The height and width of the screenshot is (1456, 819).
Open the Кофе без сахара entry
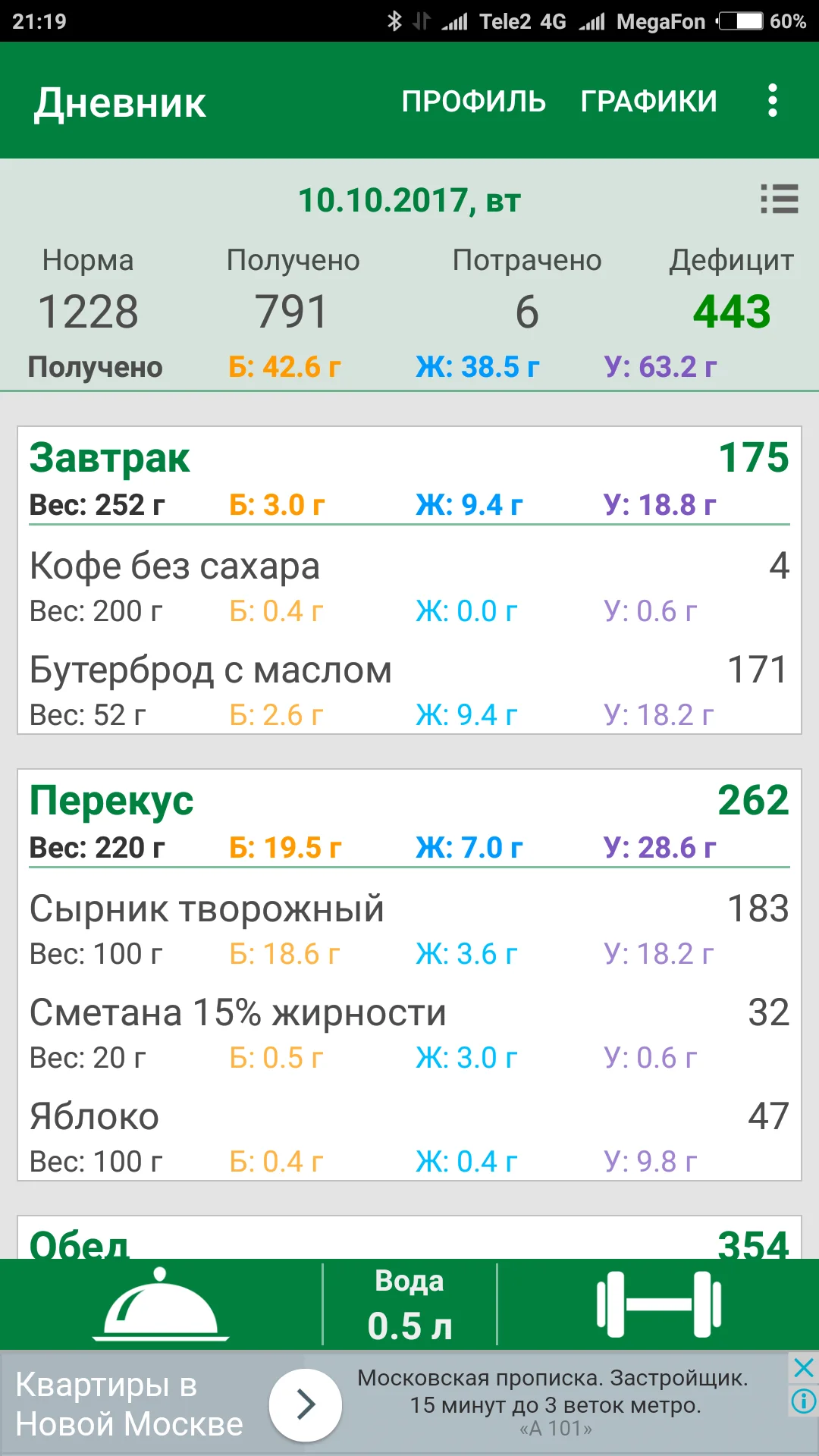click(x=409, y=587)
